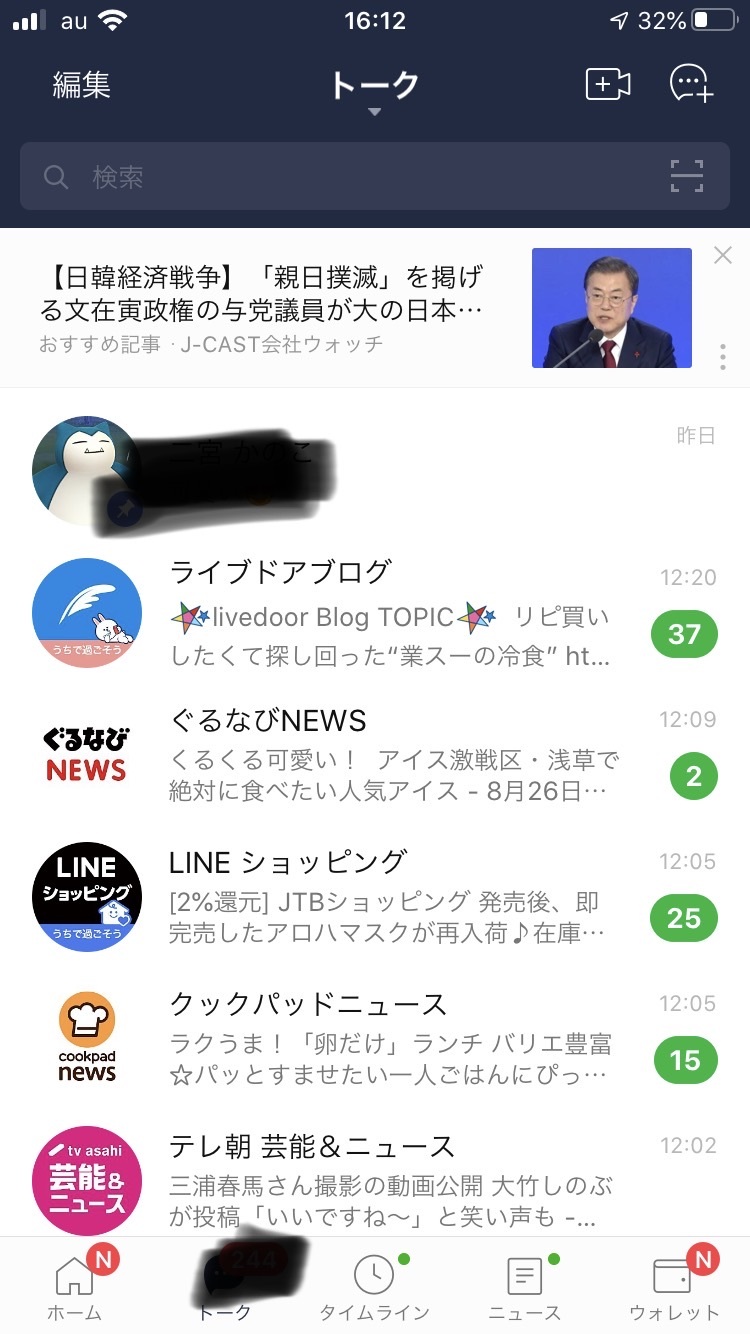Open the QR code scanner

point(687,177)
